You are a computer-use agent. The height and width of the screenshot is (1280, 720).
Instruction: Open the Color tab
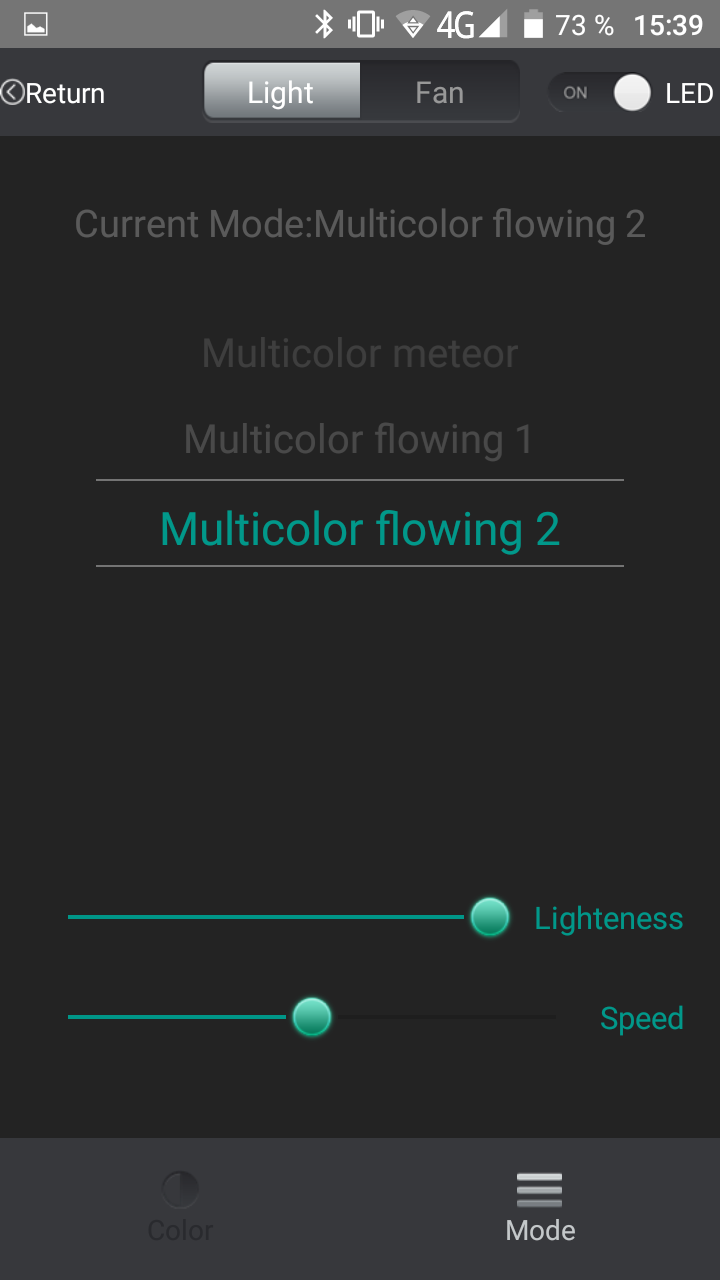coord(180,1208)
